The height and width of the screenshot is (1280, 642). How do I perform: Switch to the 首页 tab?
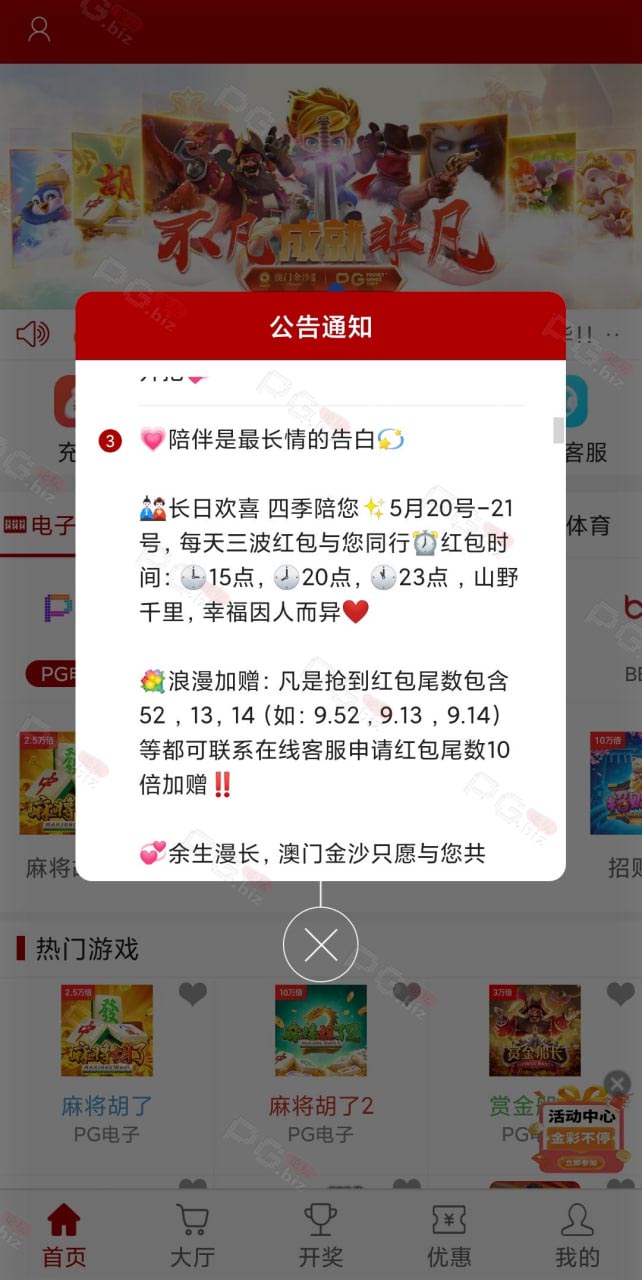64,1235
